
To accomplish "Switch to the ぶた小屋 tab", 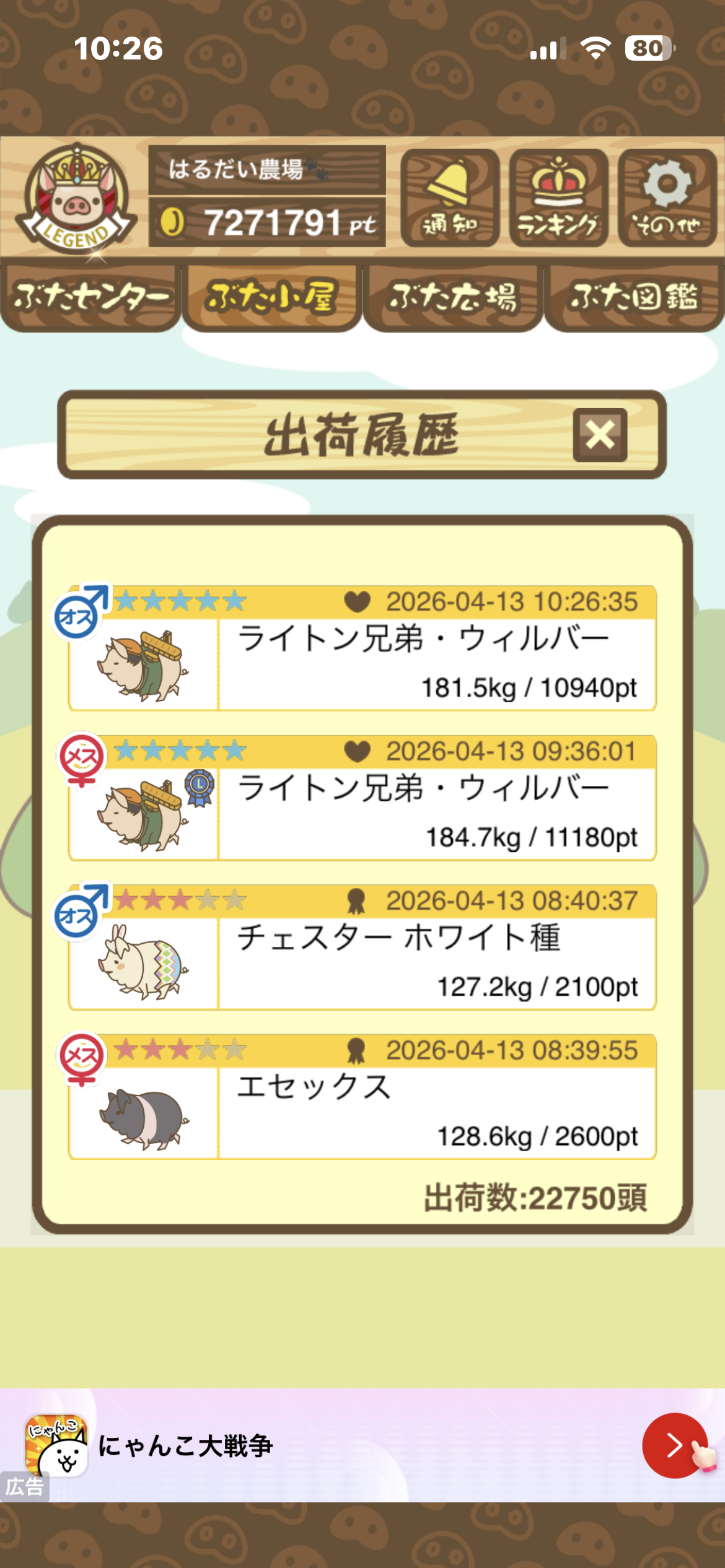I will [x=271, y=298].
